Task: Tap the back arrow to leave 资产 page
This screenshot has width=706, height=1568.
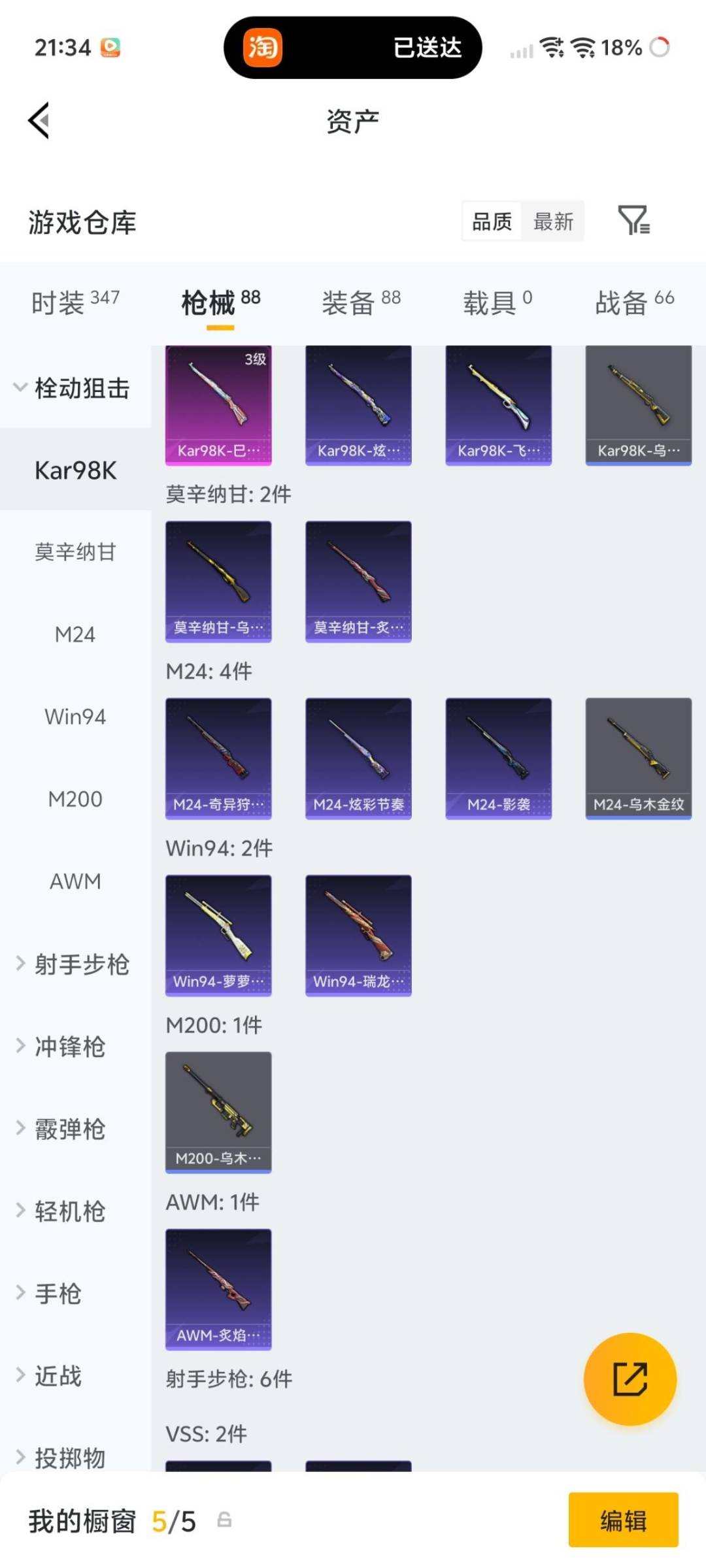Action: pos(38,121)
